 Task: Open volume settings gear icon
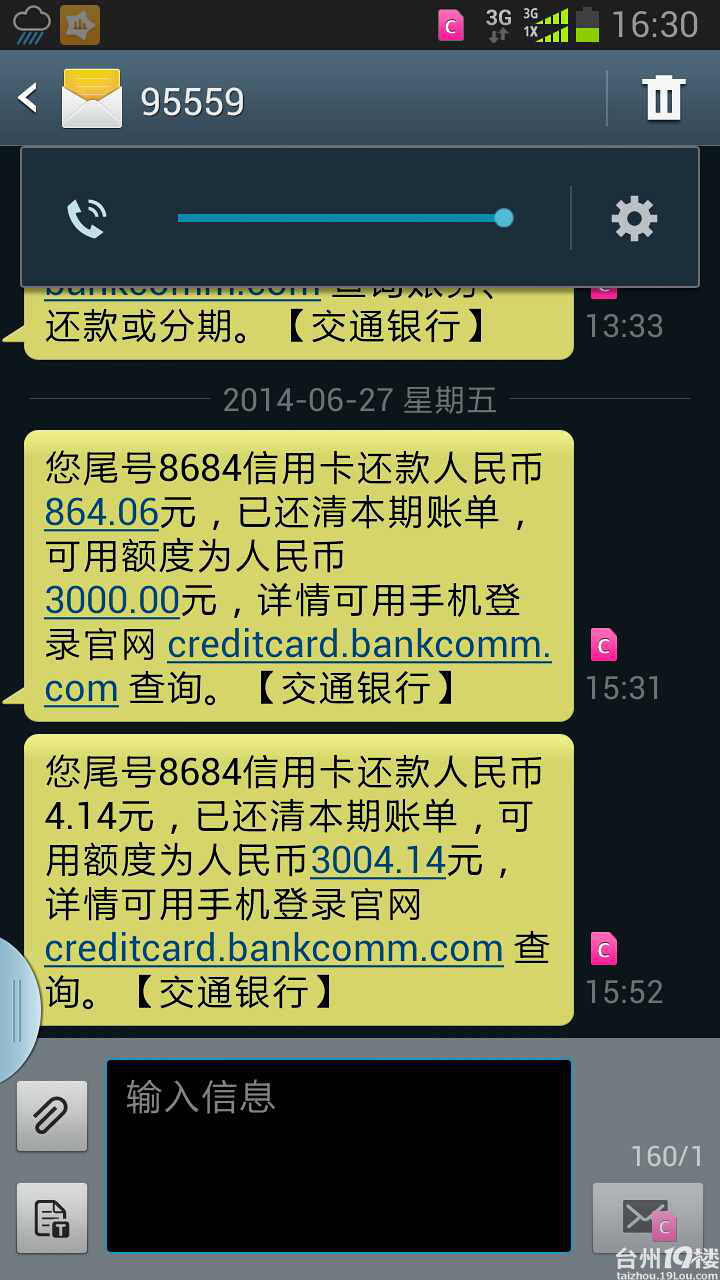tap(634, 218)
